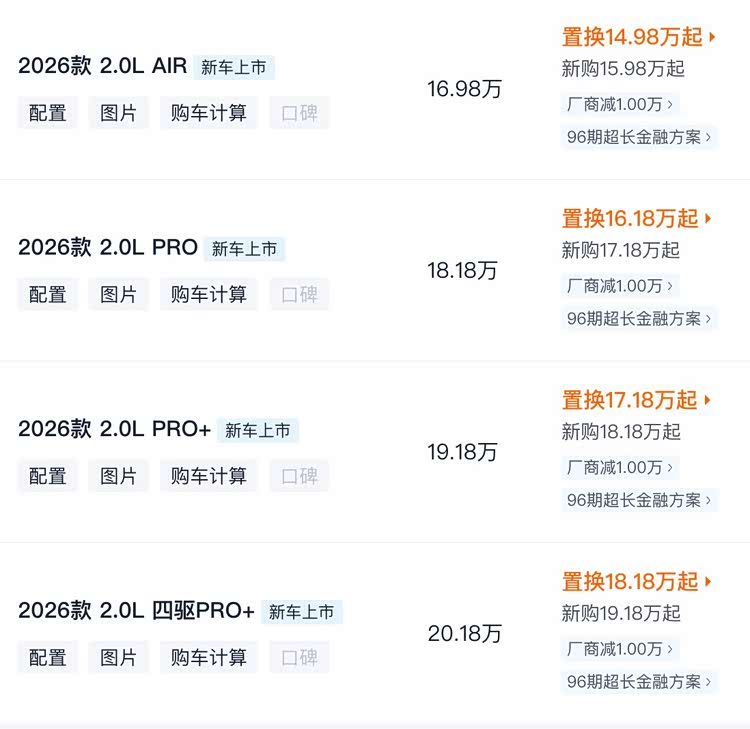Tap the 置换14.98万起 offer
Screen dimensions: 750x729
coord(638,37)
